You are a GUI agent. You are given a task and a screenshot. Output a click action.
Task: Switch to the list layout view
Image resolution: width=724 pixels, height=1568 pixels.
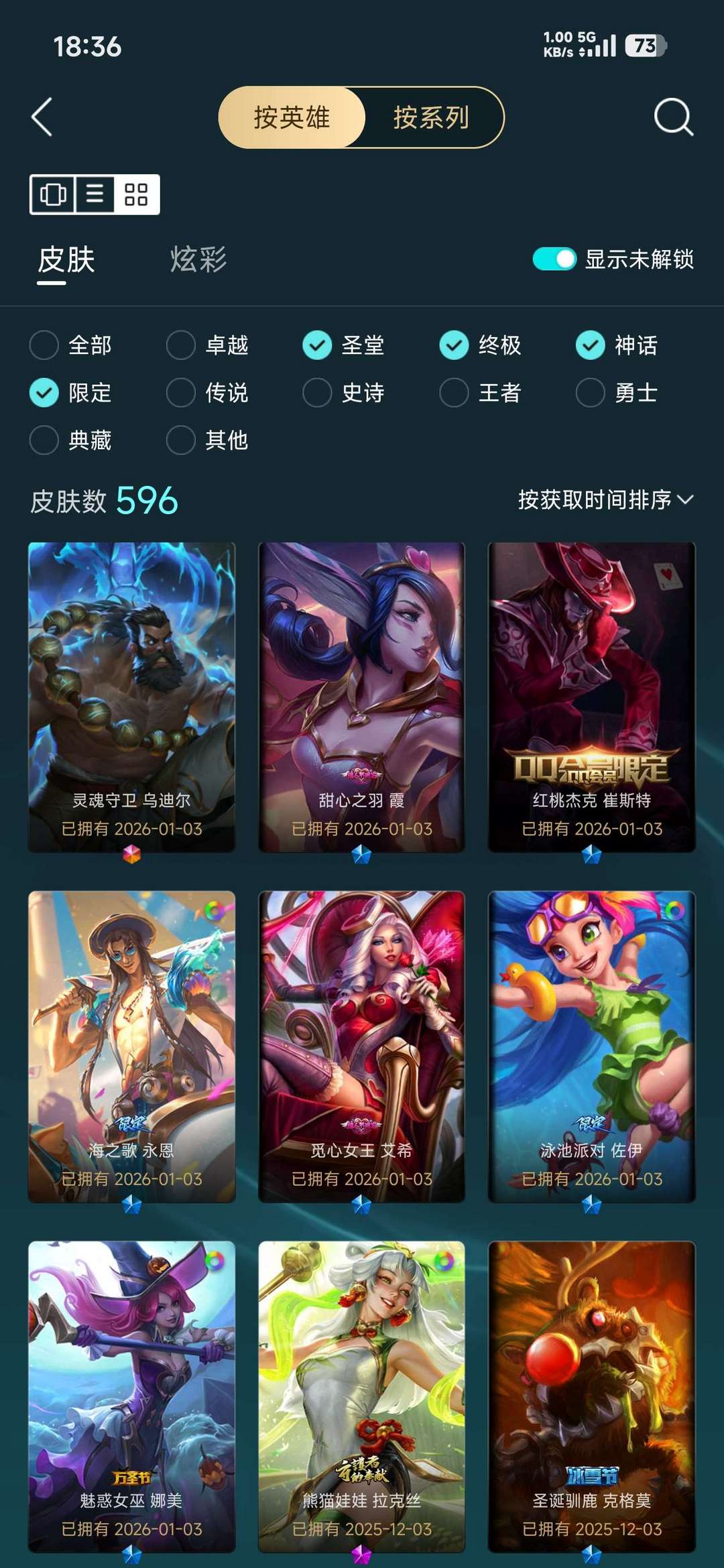coord(95,194)
